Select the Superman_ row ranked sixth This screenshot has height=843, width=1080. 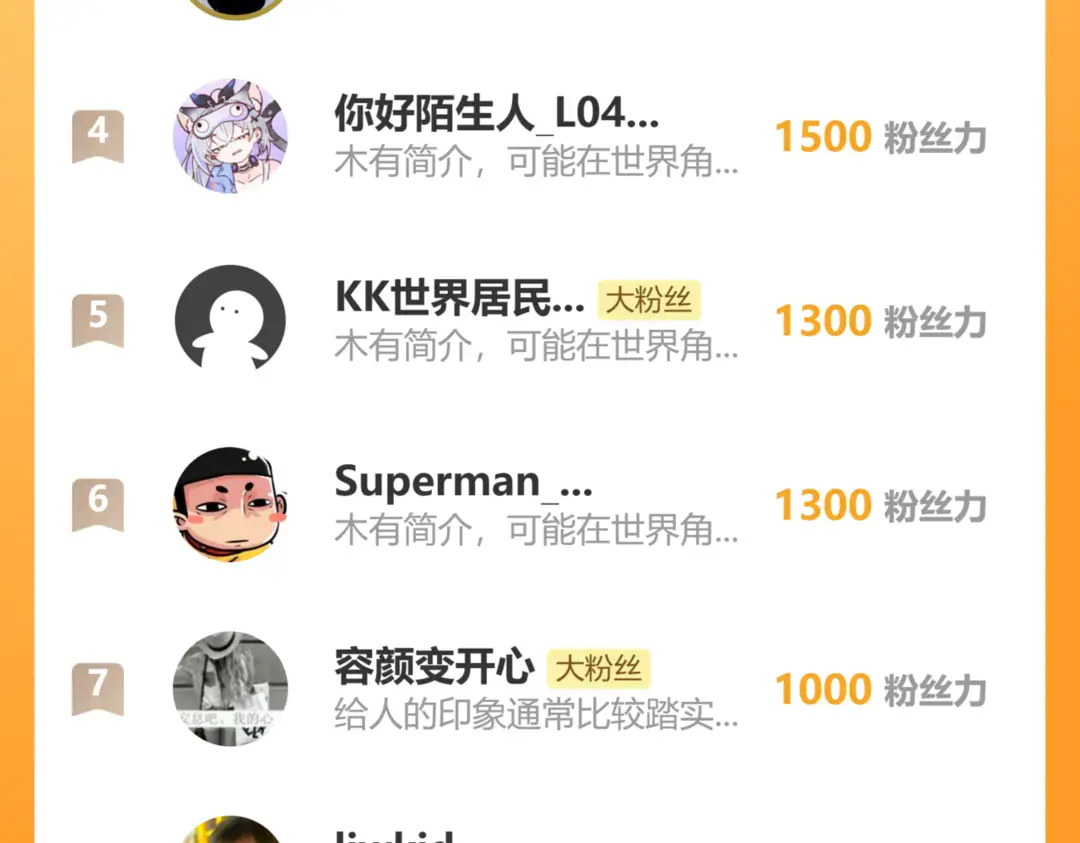pos(463,482)
